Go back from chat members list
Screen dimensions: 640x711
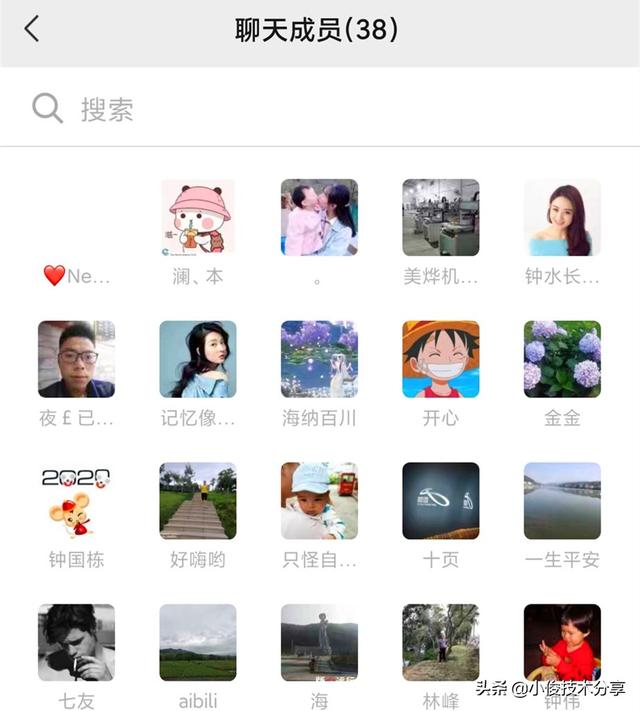tap(32, 29)
